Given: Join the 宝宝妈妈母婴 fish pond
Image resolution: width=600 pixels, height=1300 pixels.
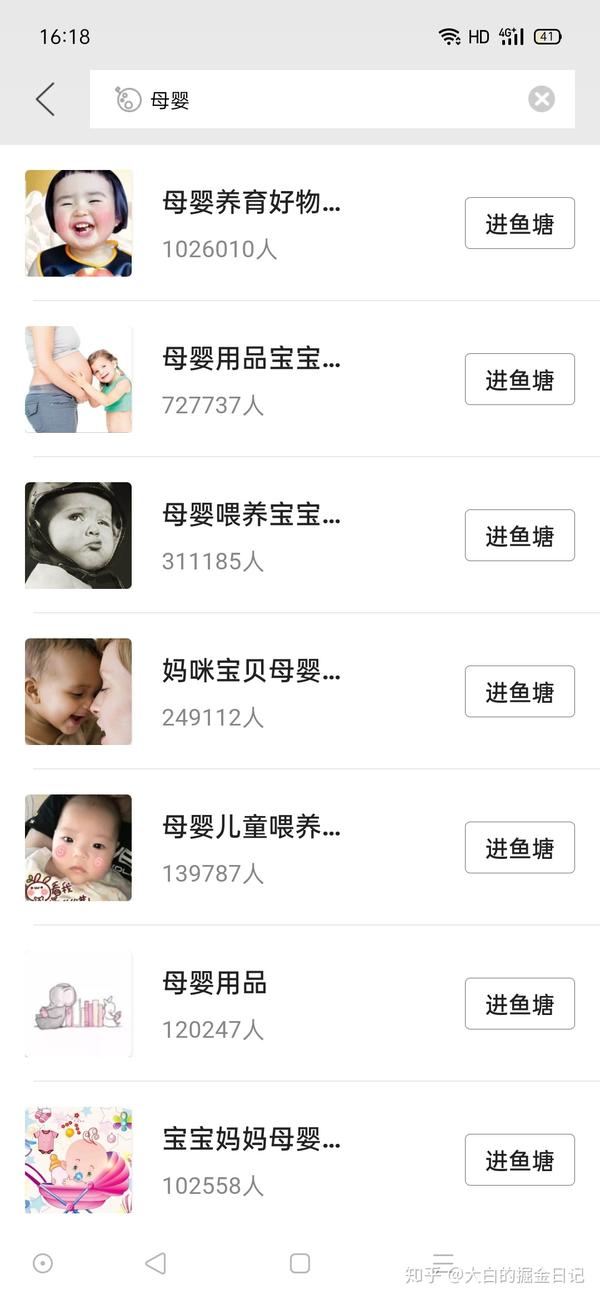Looking at the screenshot, I should (519, 1160).
